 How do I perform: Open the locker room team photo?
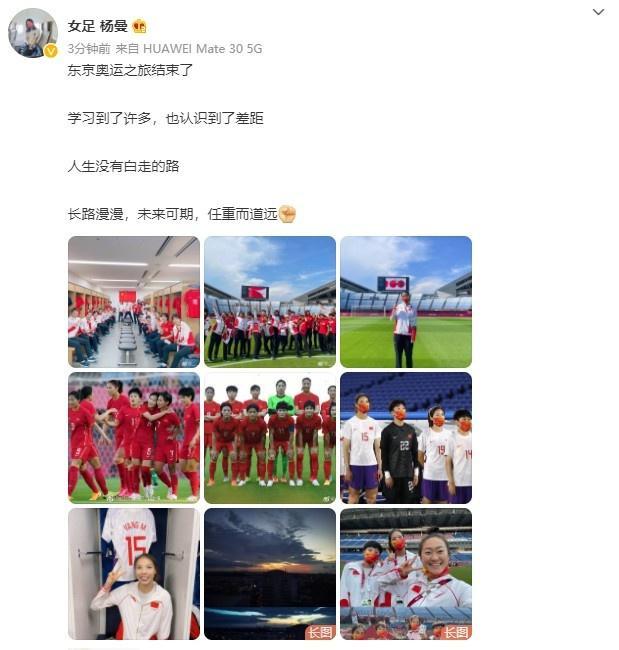(134, 301)
